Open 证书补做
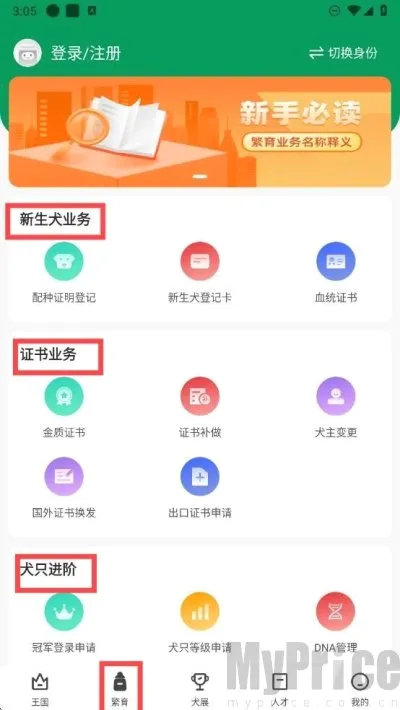This screenshot has height=710, width=400. (200, 408)
